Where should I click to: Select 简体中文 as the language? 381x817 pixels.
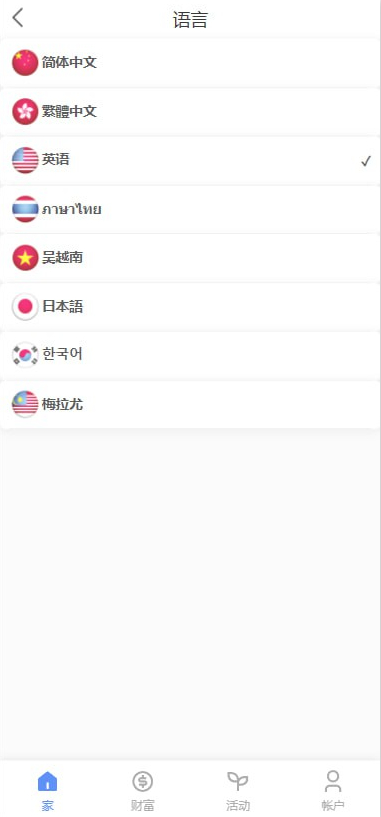point(190,63)
